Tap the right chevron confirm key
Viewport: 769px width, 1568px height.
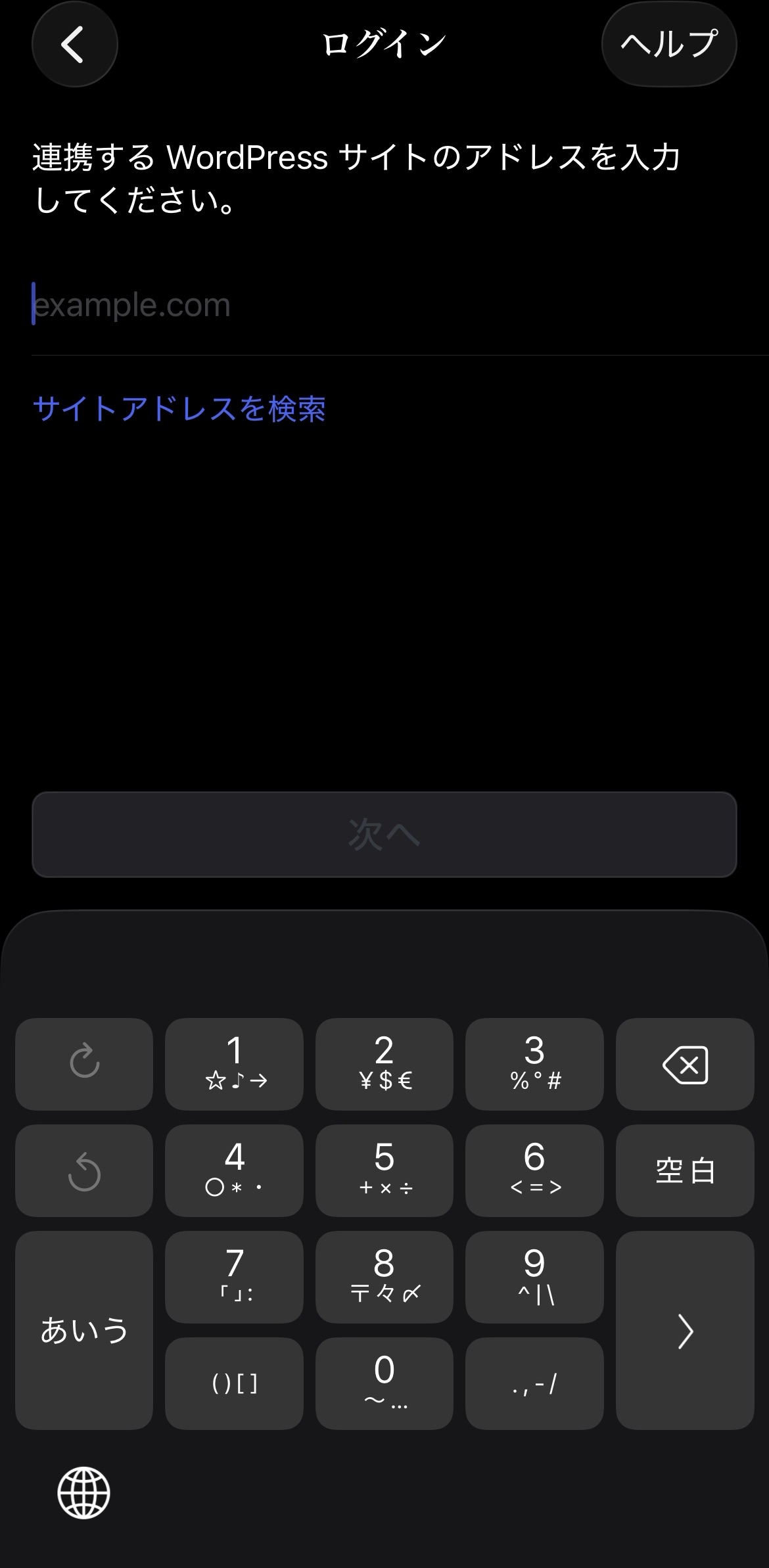pos(684,1331)
